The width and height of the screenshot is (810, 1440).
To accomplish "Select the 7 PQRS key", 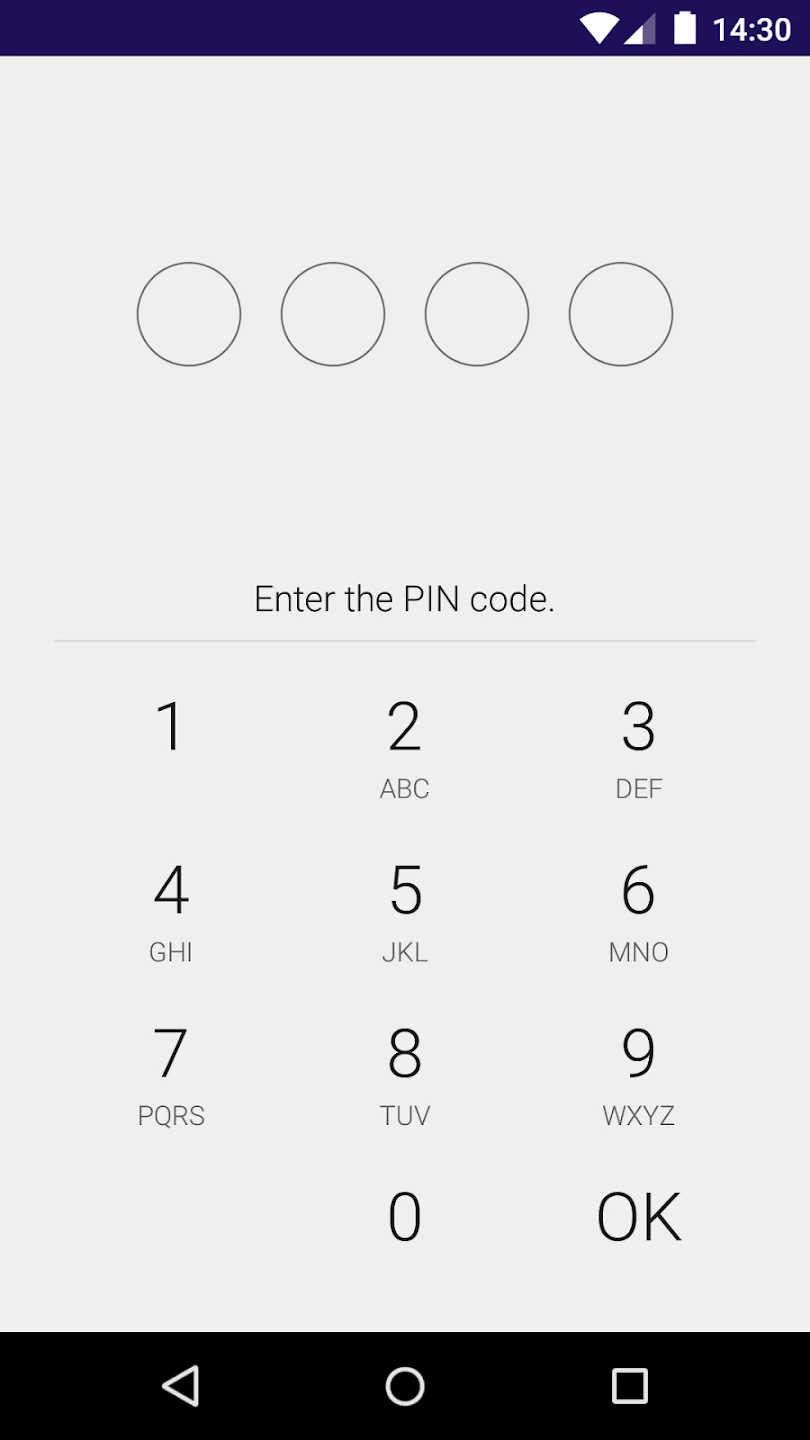I will pyautogui.click(x=170, y=1073).
